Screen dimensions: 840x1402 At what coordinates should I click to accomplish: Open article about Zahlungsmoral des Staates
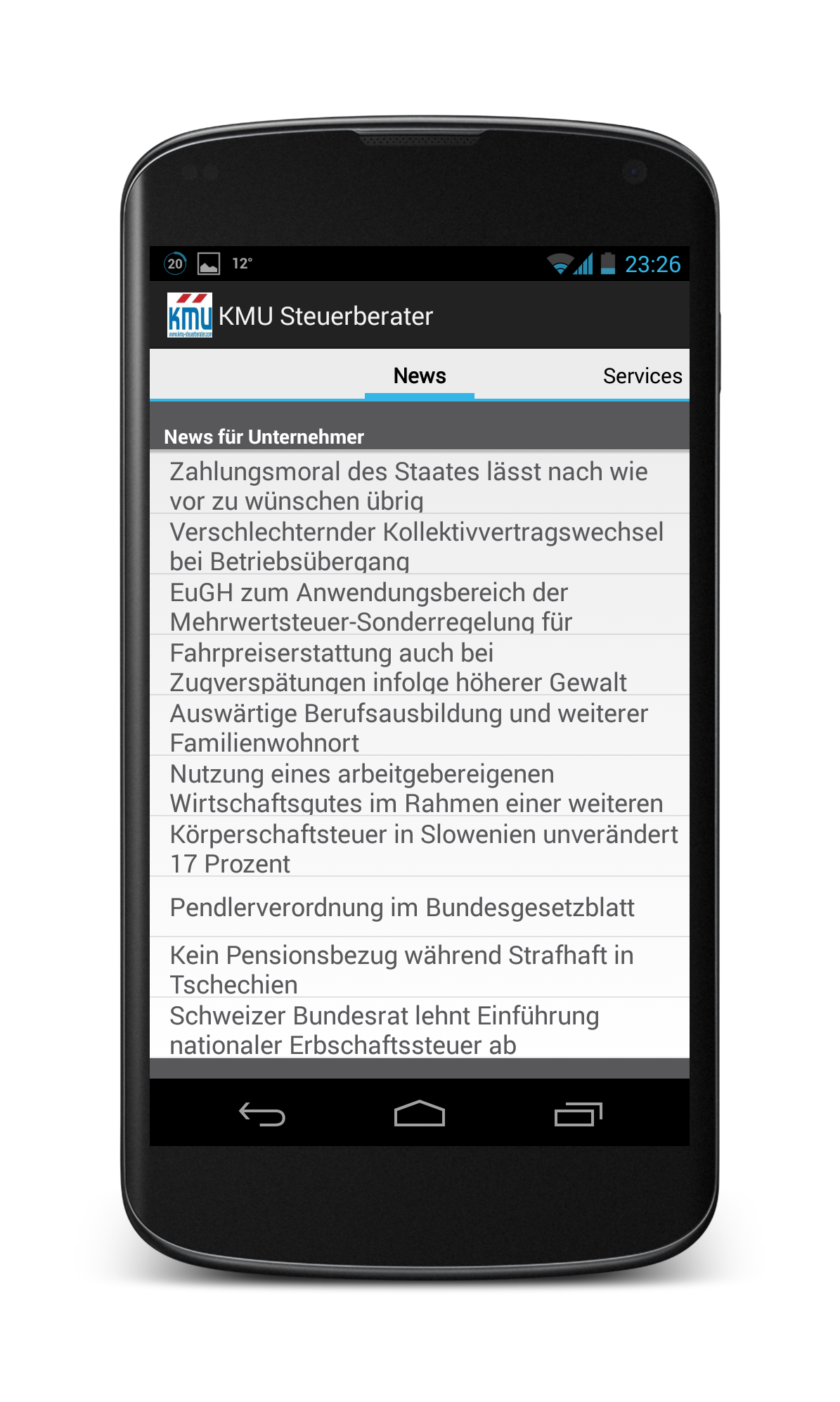coord(420,484)
